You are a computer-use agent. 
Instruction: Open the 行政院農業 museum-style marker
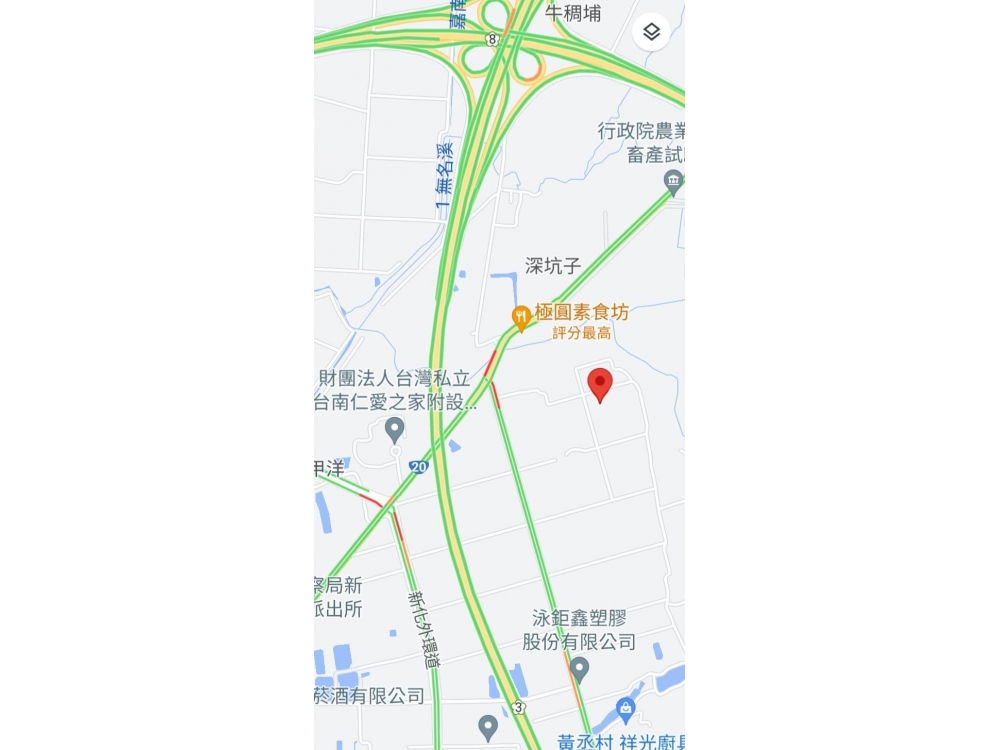tap(673, 181)
